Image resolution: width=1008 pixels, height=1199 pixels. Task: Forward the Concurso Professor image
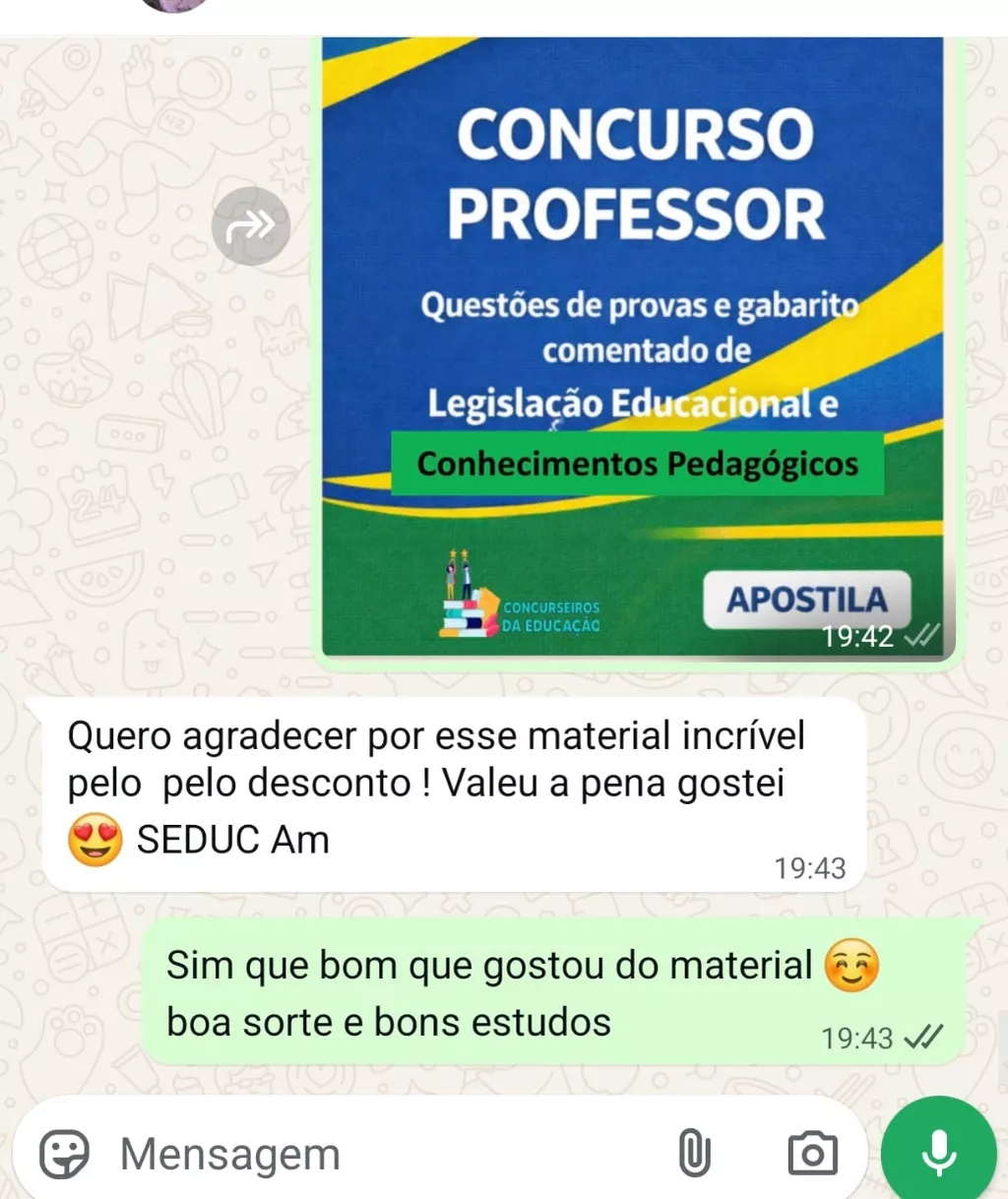pos(251,226)
